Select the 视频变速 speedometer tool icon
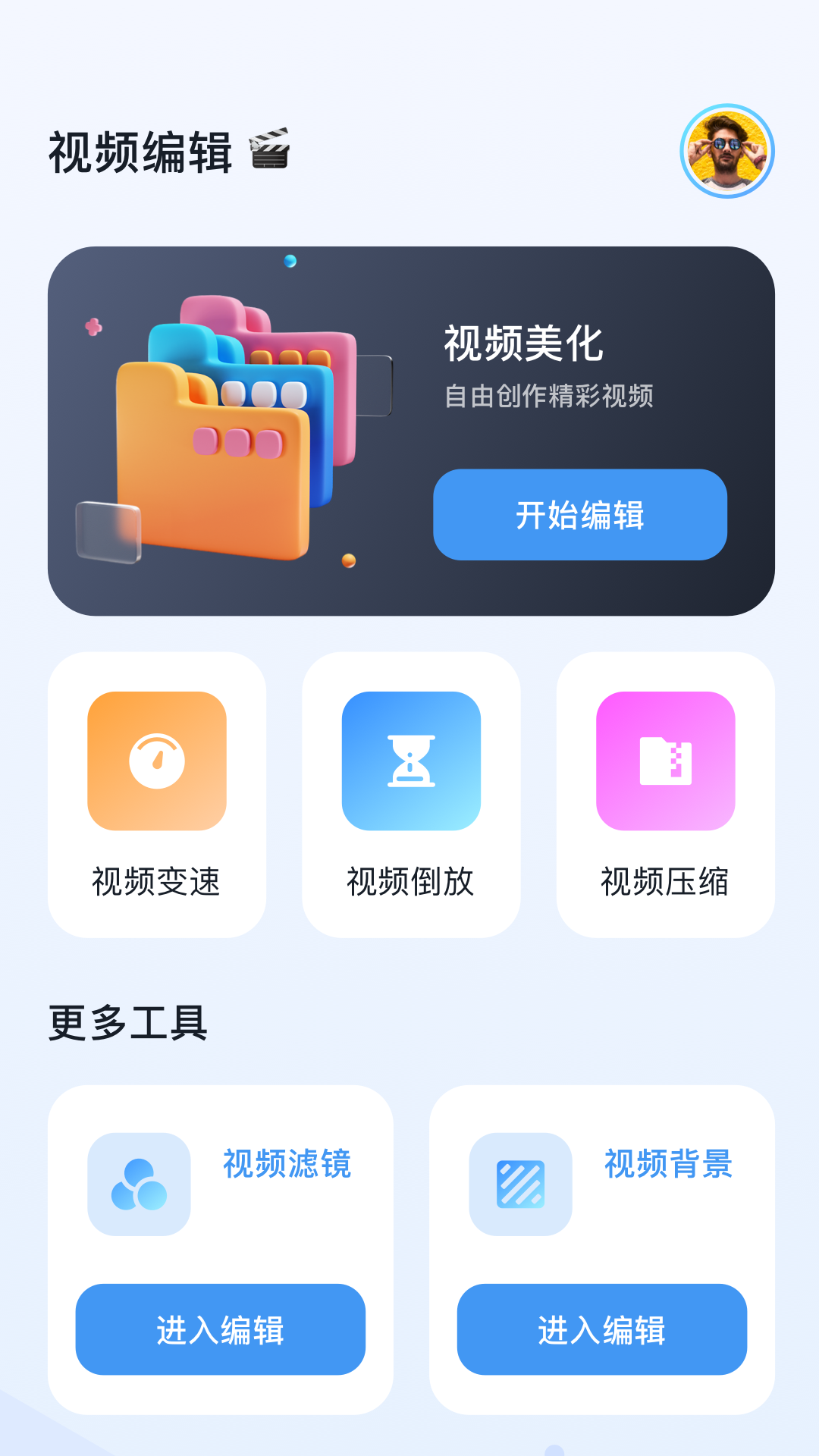819x1456 pixels. point(158,763)
